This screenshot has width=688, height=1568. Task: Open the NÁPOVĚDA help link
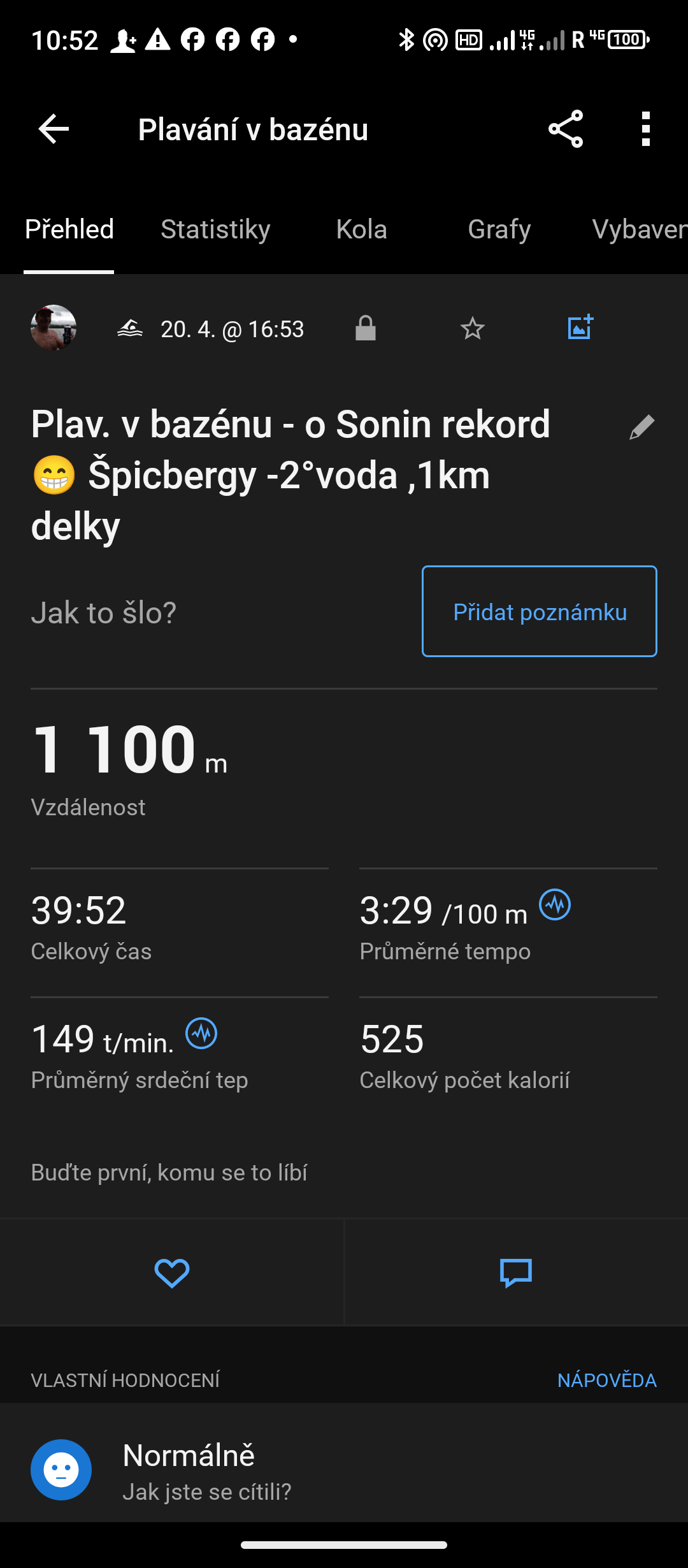[x=606, y=1381]
